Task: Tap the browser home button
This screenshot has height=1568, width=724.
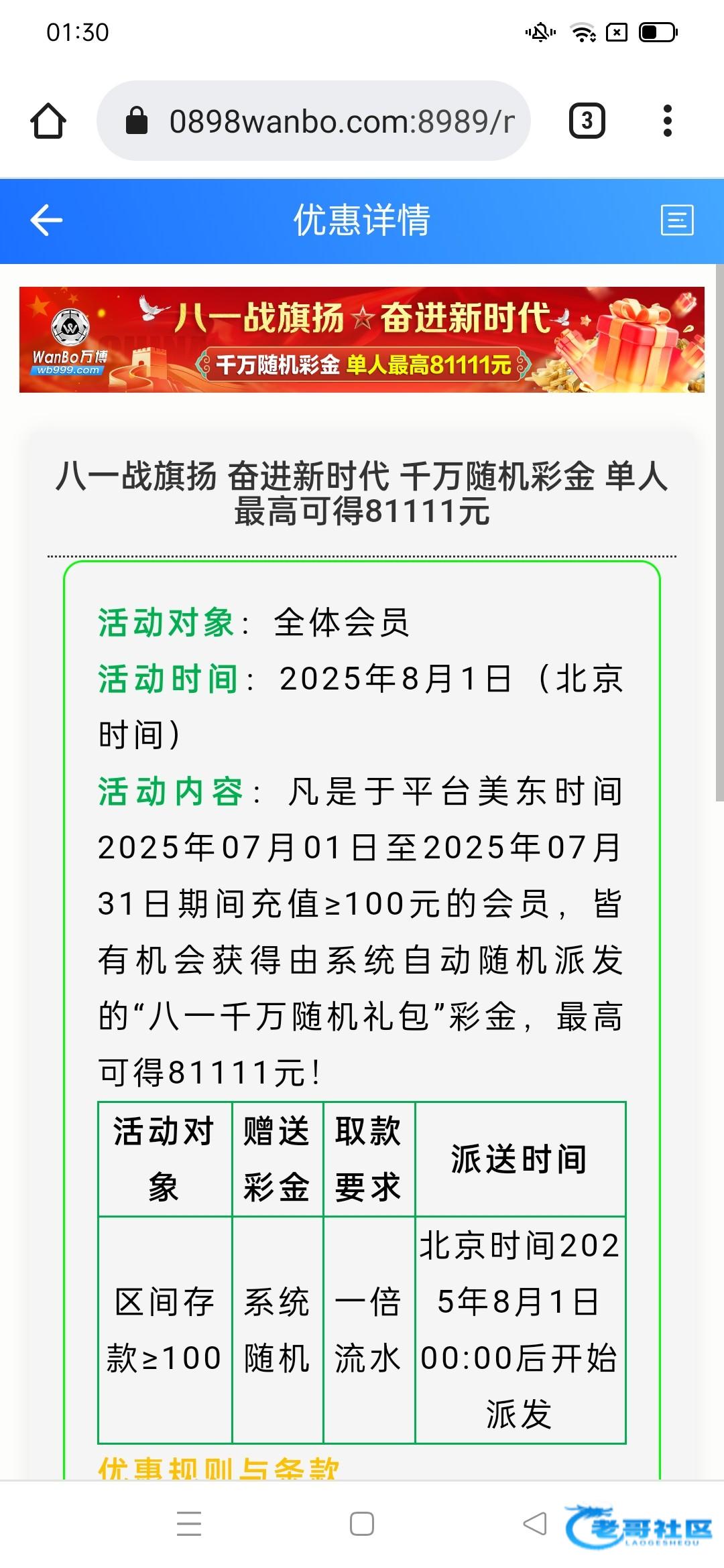Action: [48, 121]
